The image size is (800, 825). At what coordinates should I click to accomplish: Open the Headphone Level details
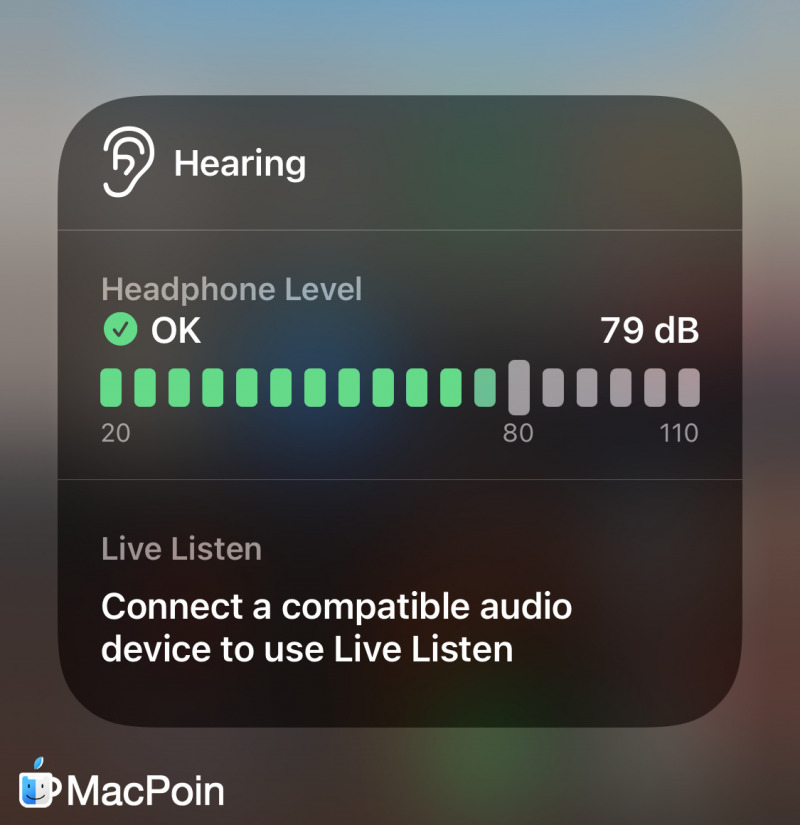[x=400, y=356]
